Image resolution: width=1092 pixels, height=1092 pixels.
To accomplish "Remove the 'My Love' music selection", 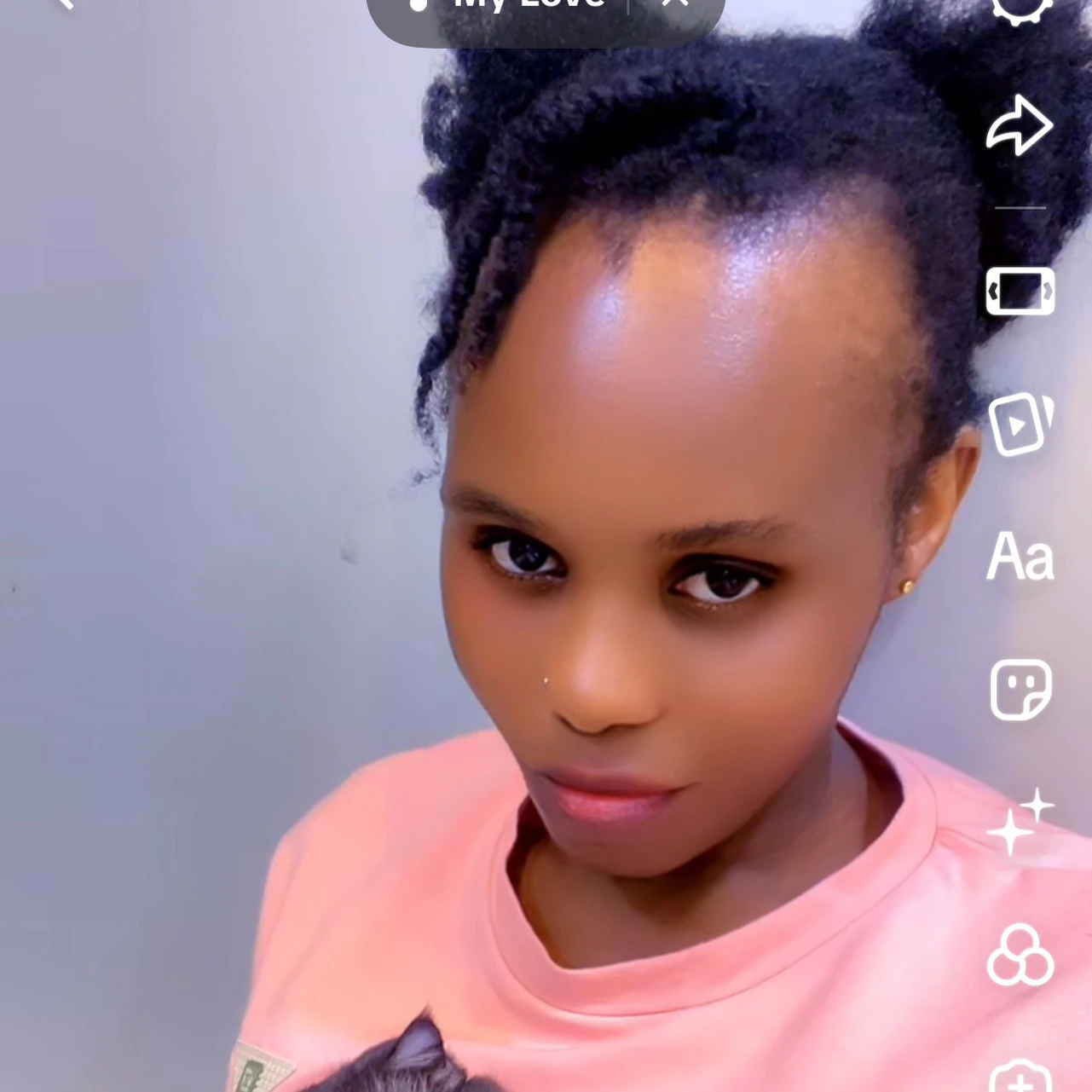I will coord(675,5).
